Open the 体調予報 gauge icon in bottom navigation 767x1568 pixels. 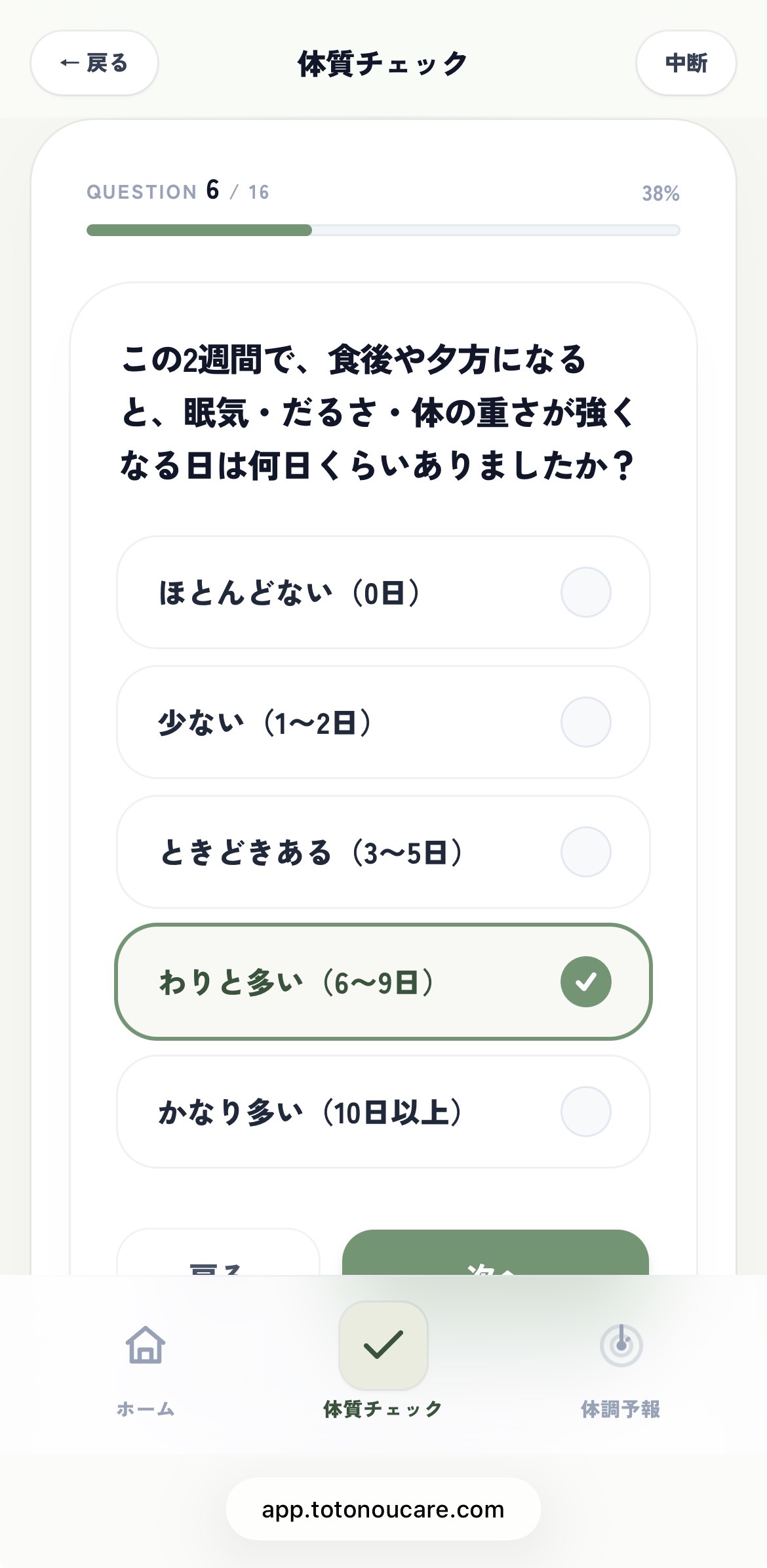click(619, 1344)
